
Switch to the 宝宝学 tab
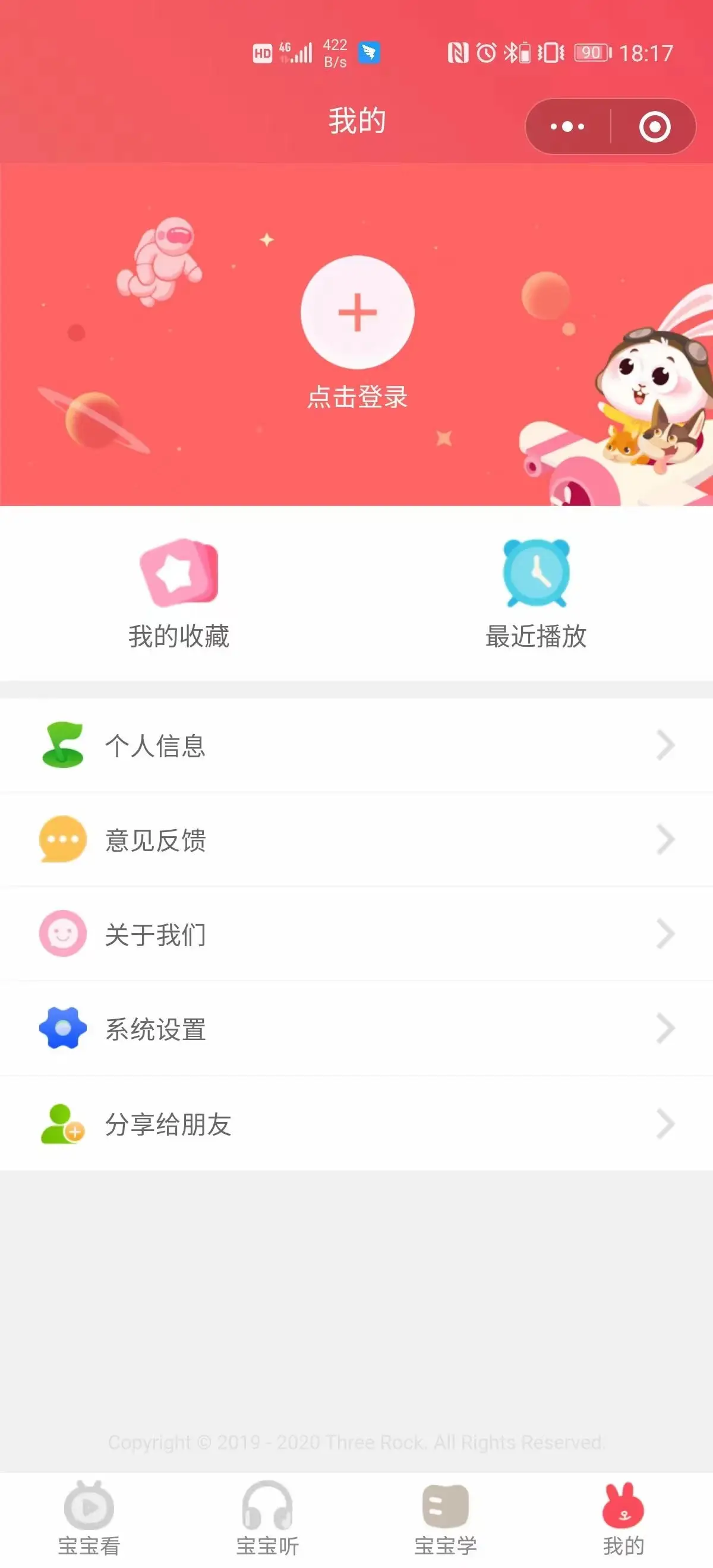[x=446, y=1519]
